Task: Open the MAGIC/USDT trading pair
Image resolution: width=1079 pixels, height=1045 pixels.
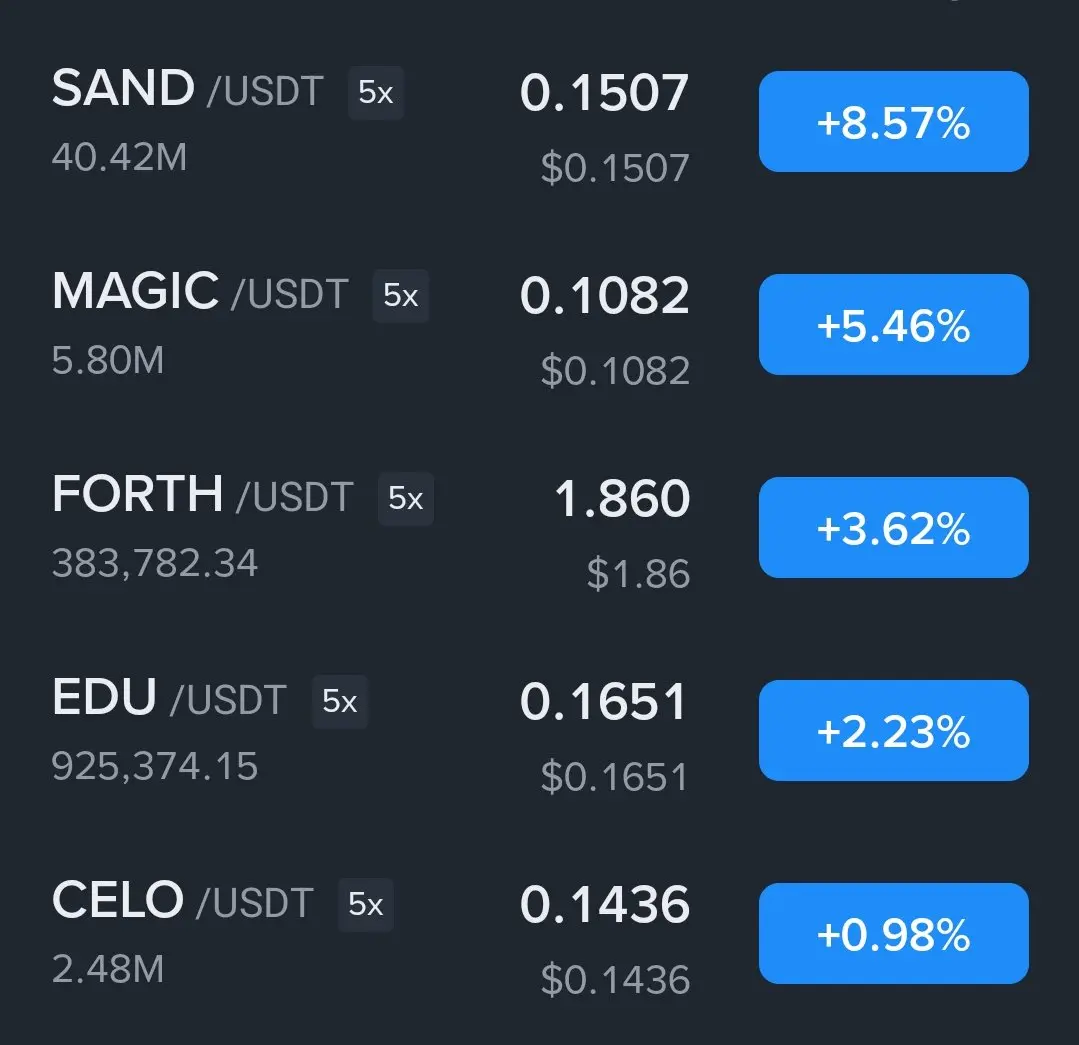Action: 200,294
